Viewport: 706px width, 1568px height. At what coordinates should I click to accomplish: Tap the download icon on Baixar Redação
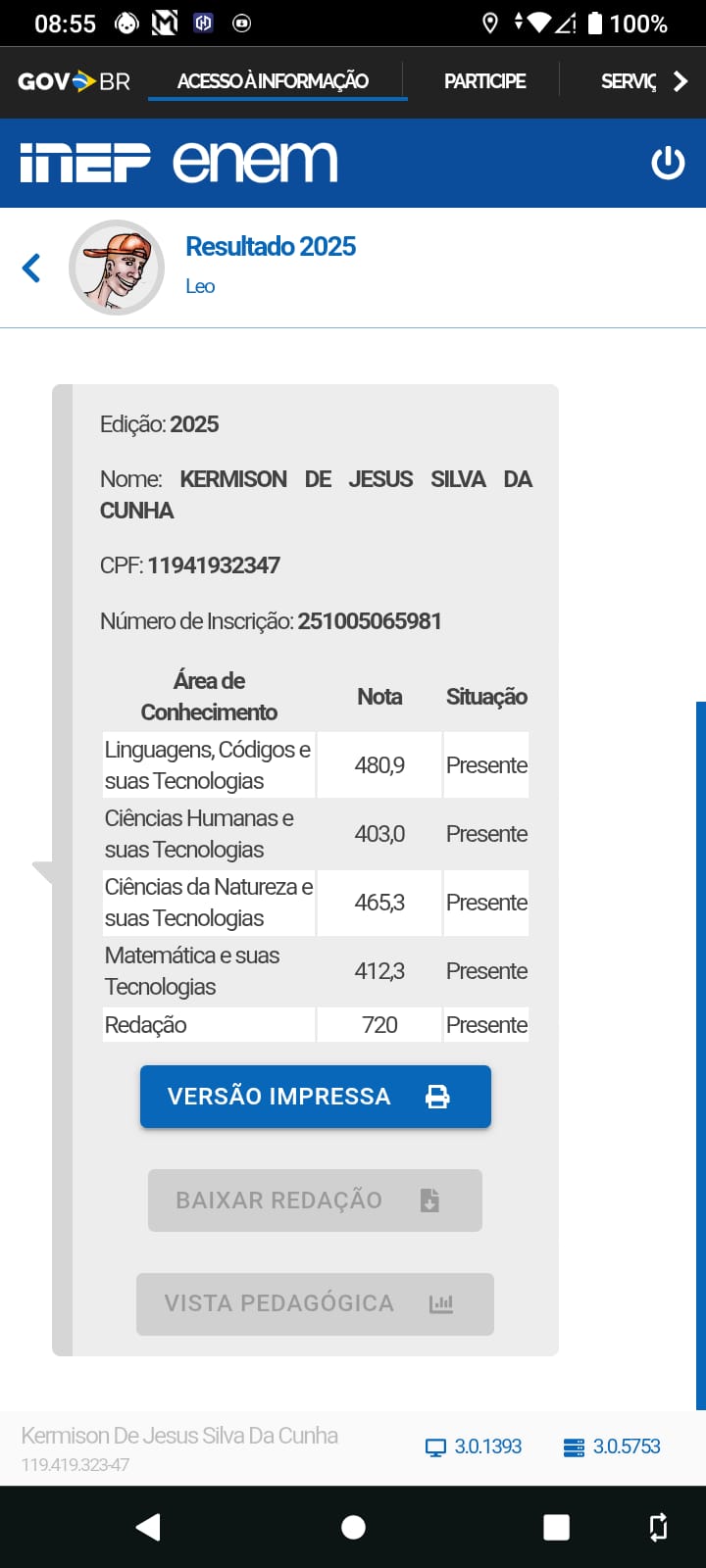pyautogui.click(x=429, y=1200)
